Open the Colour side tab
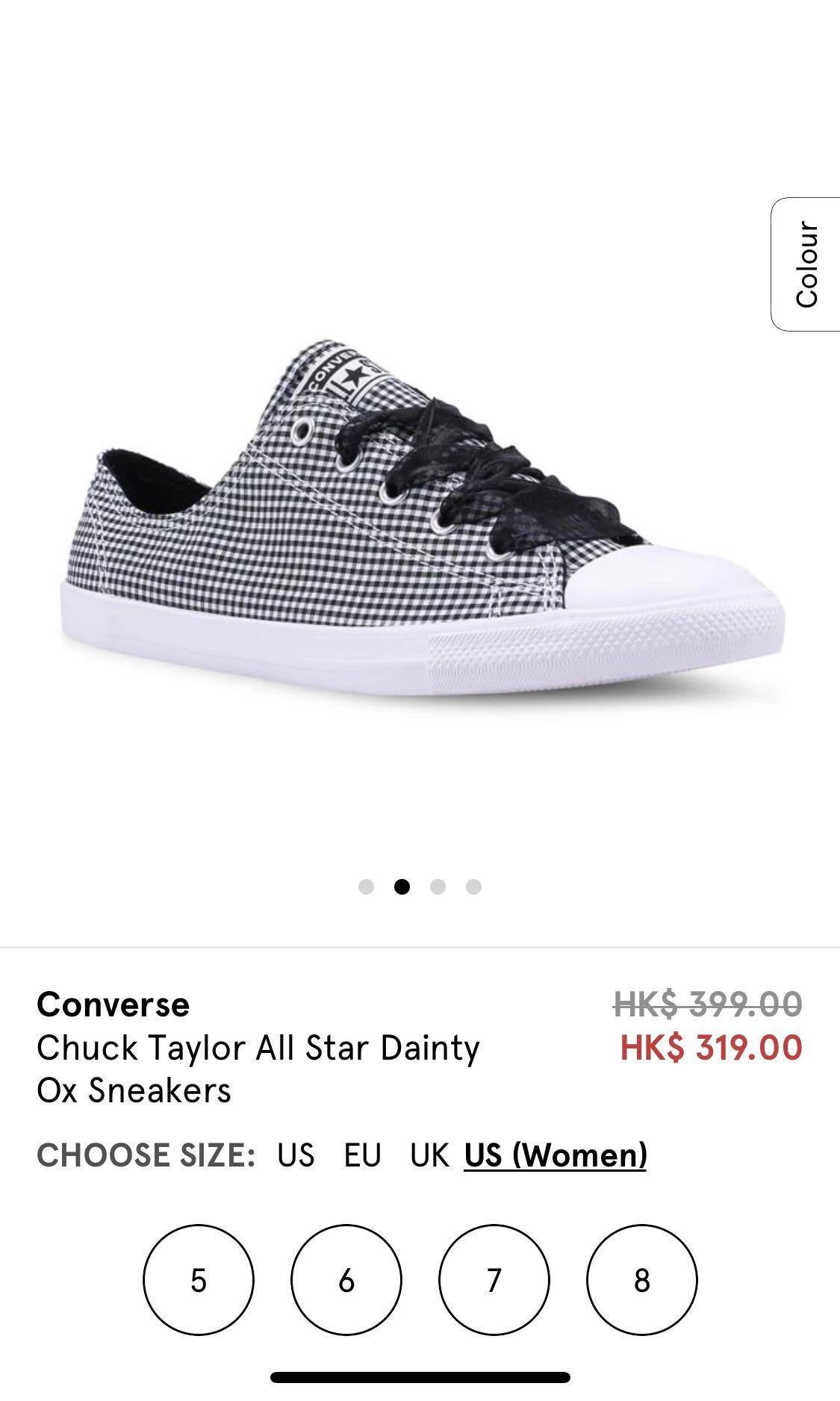 tap(806, 264)
